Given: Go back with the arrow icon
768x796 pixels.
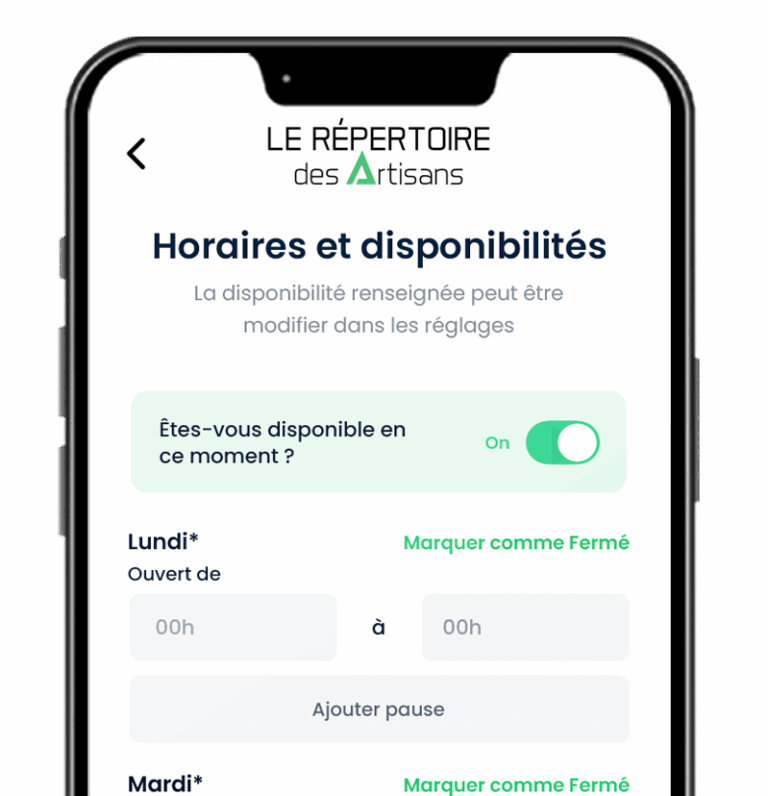Looking at the screenshot, I should [x=137, y=153].
